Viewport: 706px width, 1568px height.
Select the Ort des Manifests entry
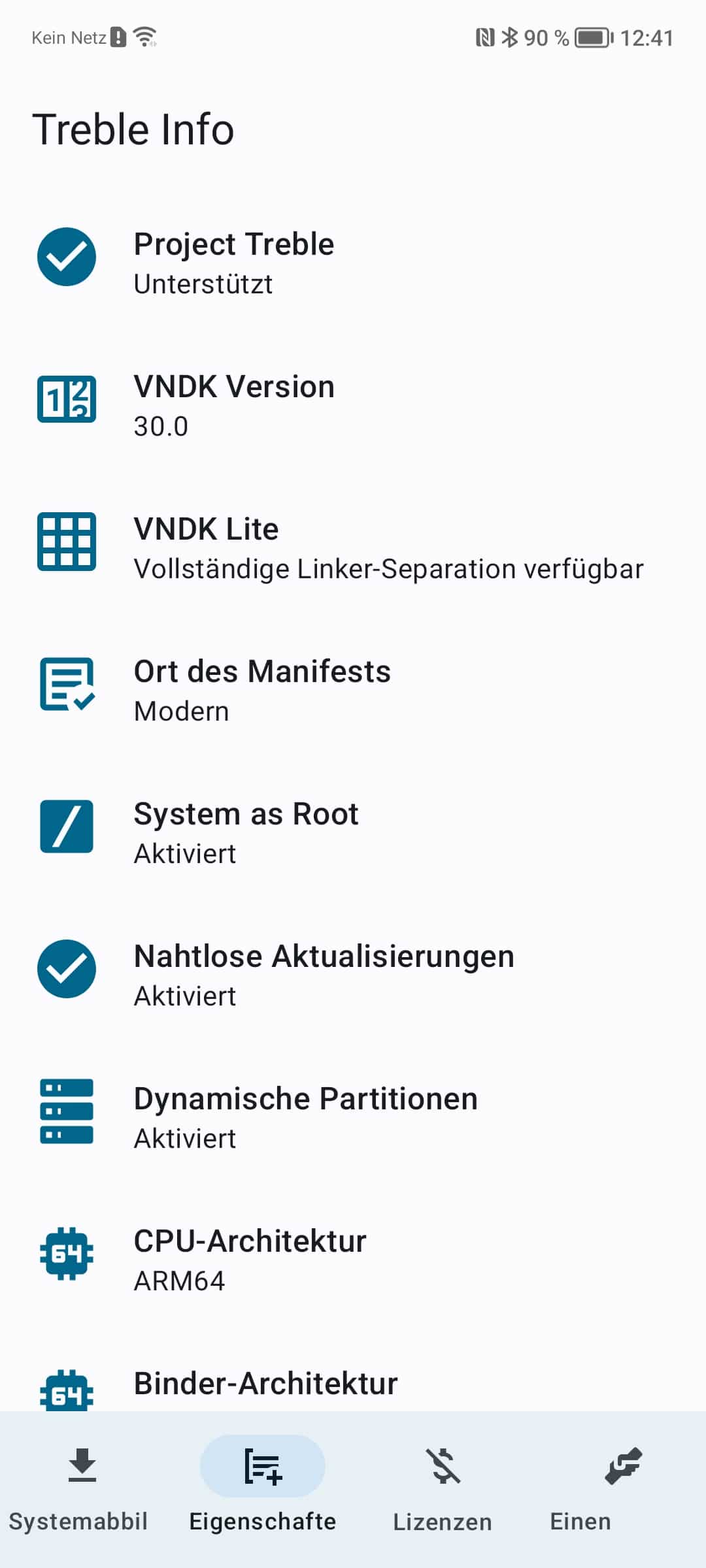click(353, 690)
